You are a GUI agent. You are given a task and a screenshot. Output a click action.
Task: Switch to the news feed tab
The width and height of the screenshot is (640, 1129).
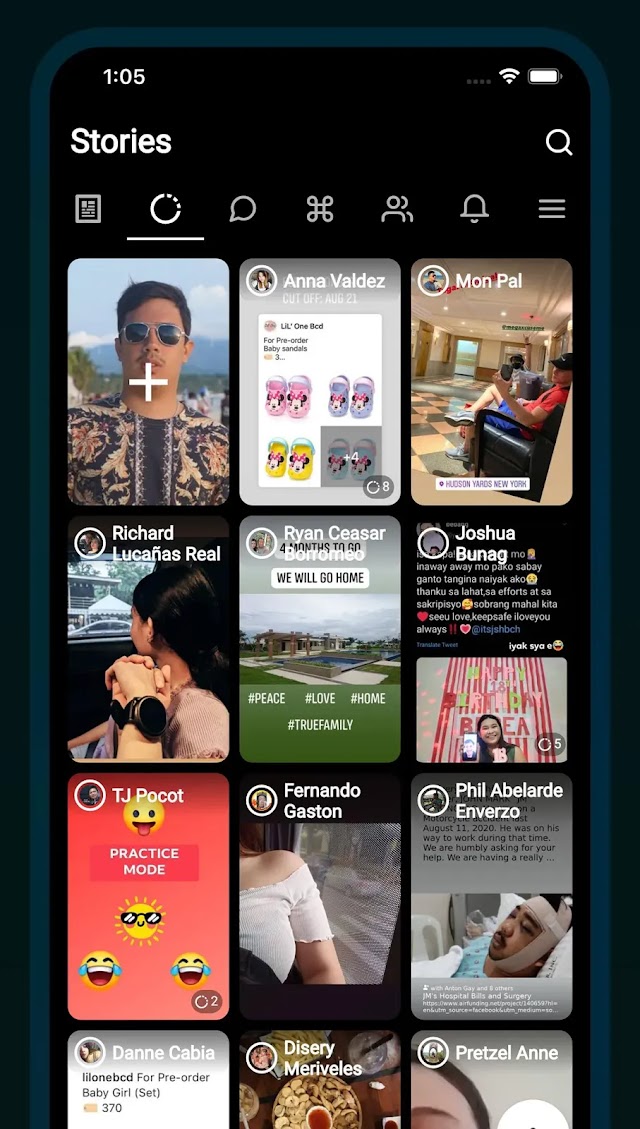point(89,209)
